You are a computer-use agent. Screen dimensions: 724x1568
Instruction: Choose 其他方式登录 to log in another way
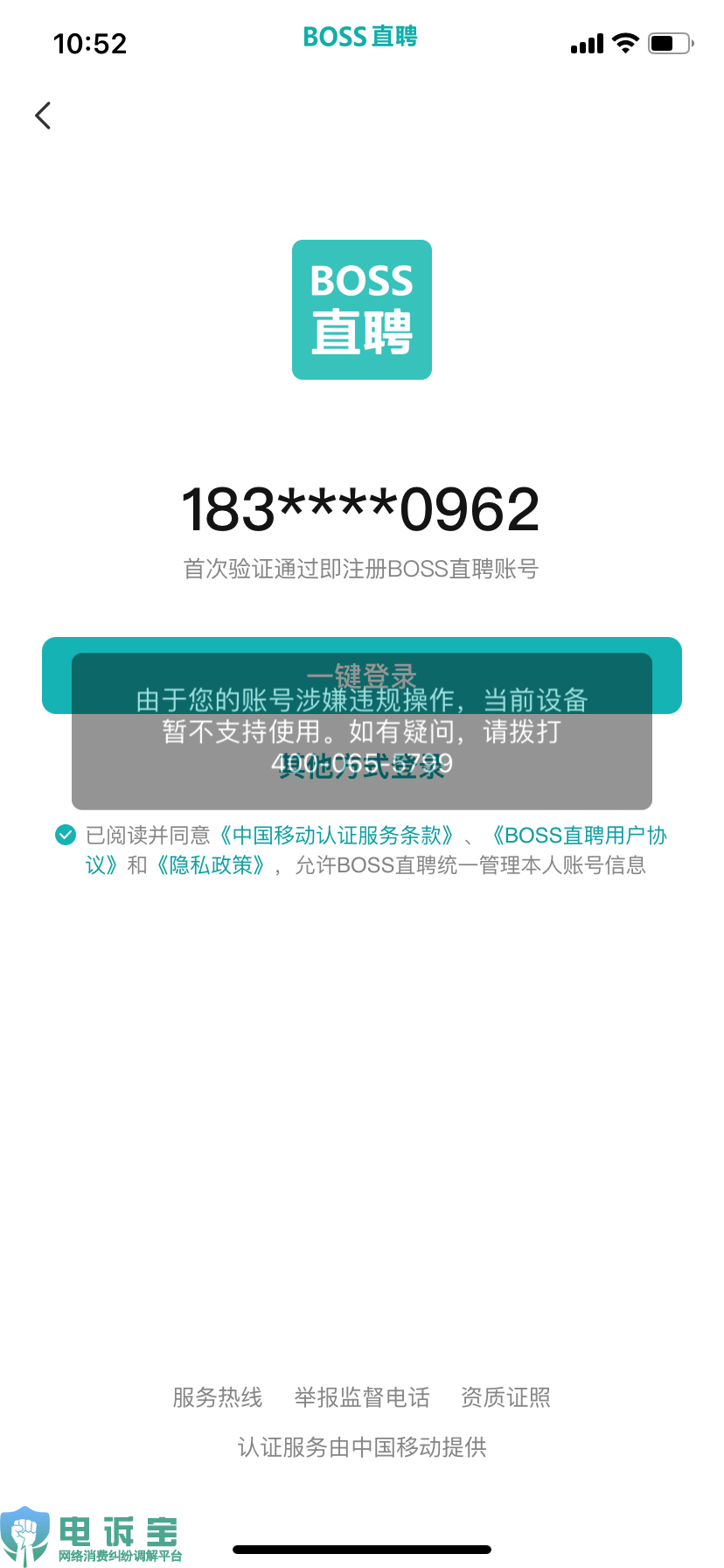(x=361, y=766)
